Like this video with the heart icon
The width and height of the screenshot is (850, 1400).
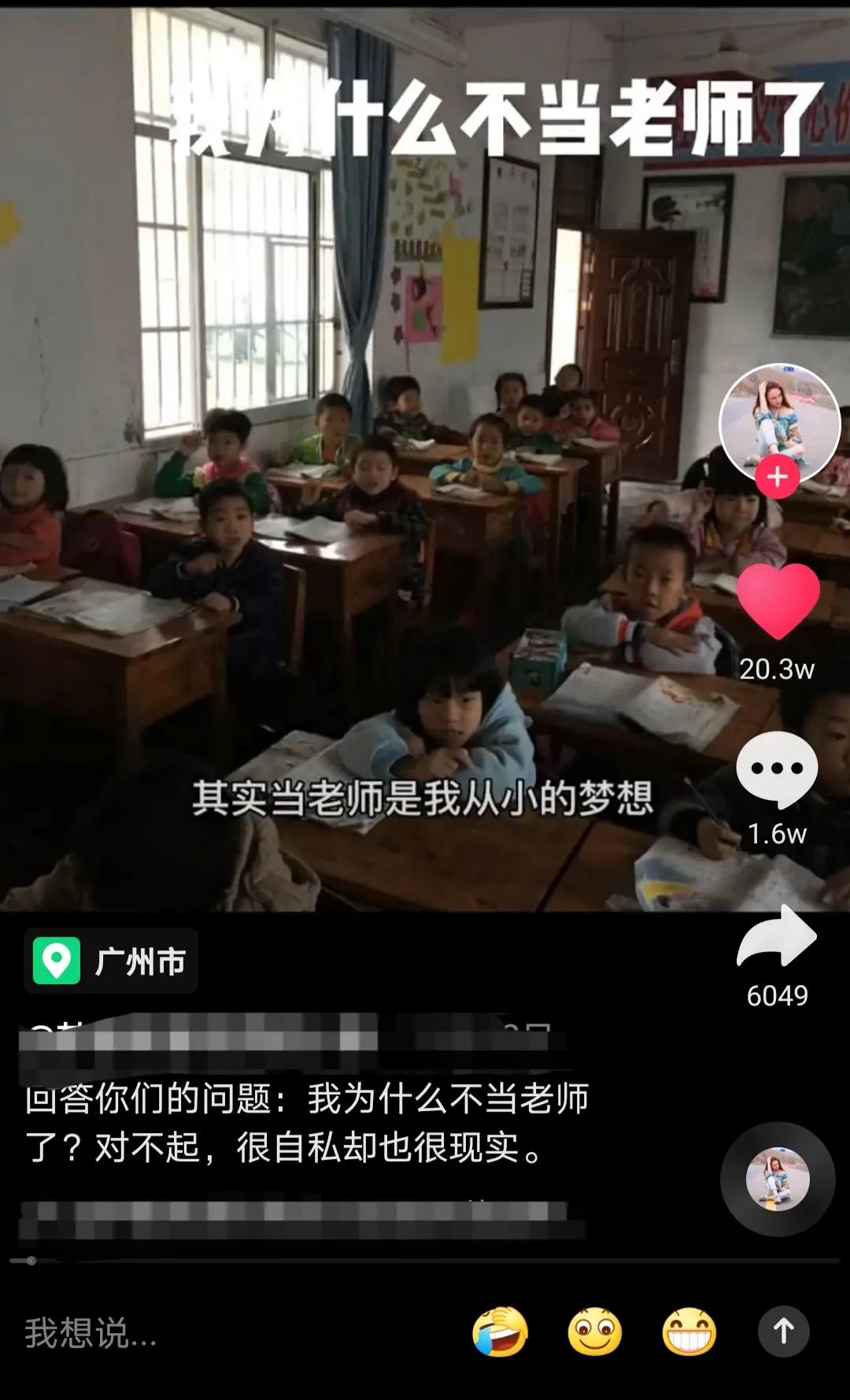pos(777,602)
